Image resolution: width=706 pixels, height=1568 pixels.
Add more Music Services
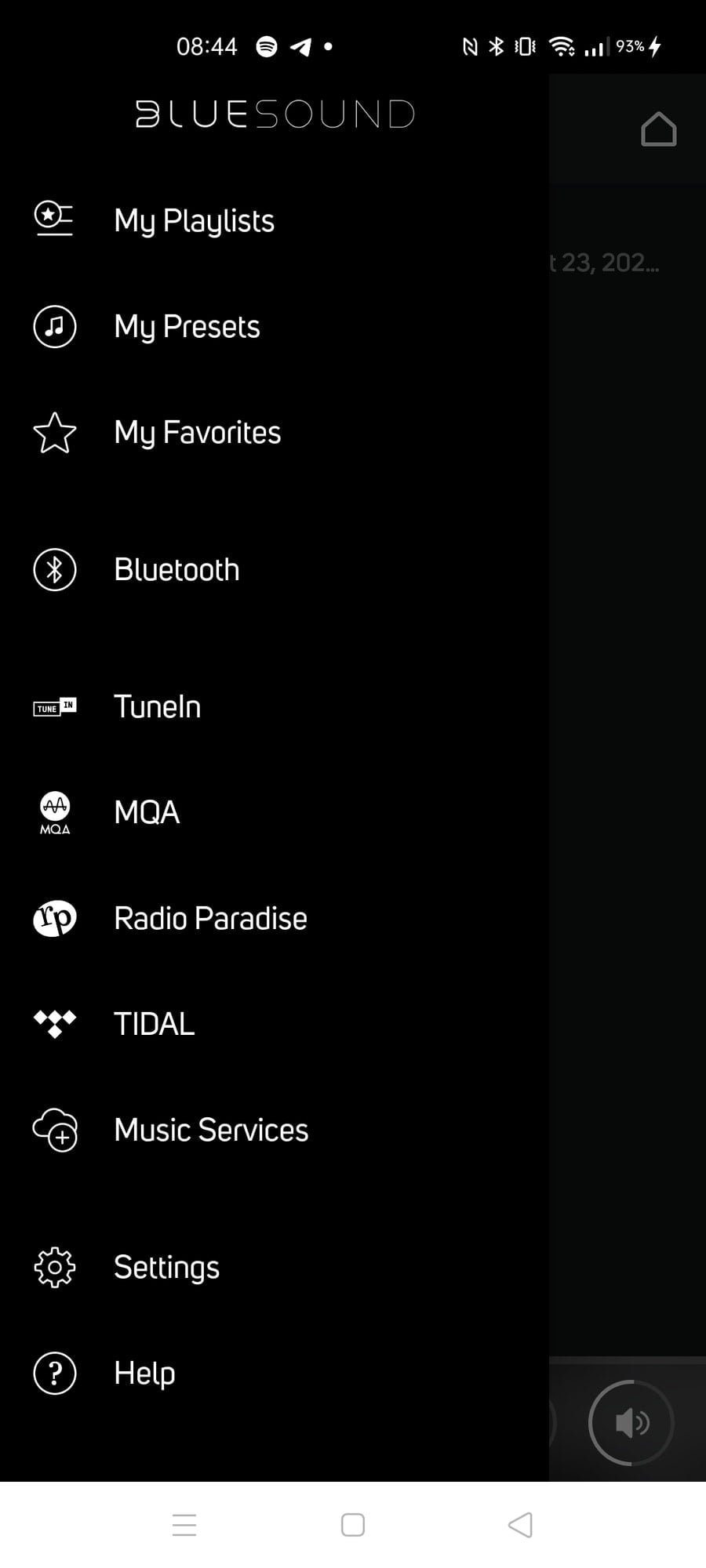211,1131
